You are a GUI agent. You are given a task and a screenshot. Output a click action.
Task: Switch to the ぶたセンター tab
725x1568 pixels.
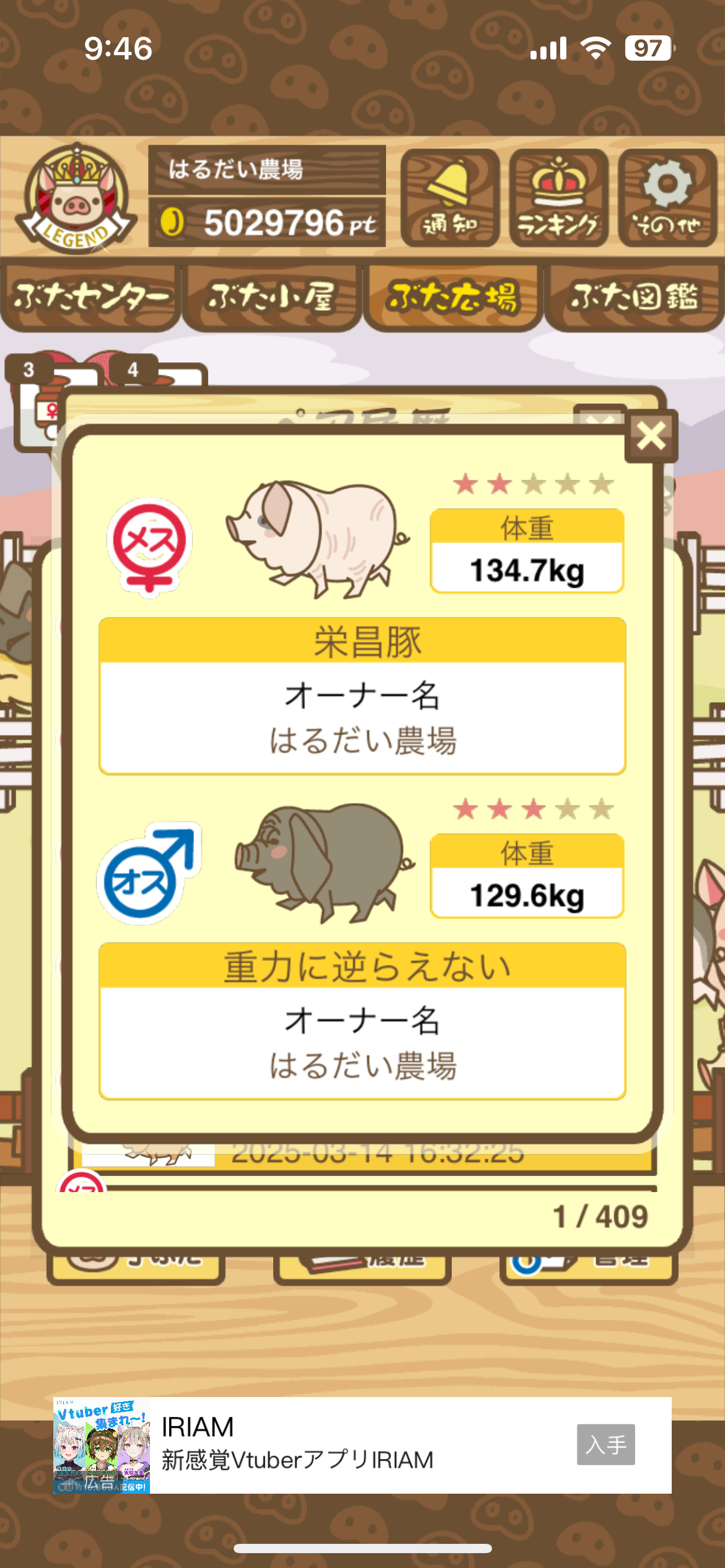90,297
